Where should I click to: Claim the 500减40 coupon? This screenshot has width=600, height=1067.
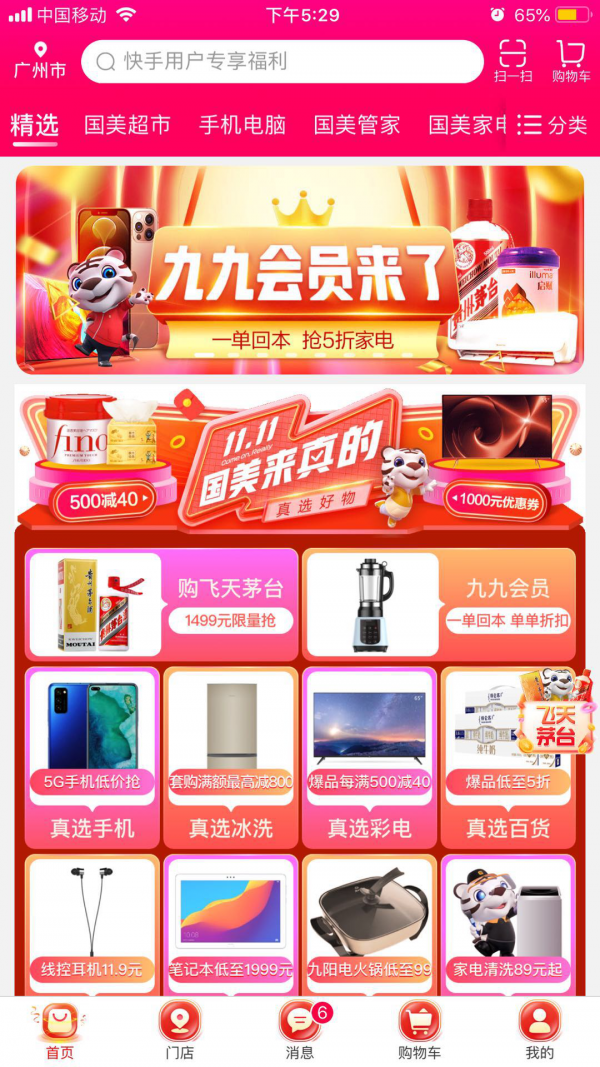pos(104,499)
